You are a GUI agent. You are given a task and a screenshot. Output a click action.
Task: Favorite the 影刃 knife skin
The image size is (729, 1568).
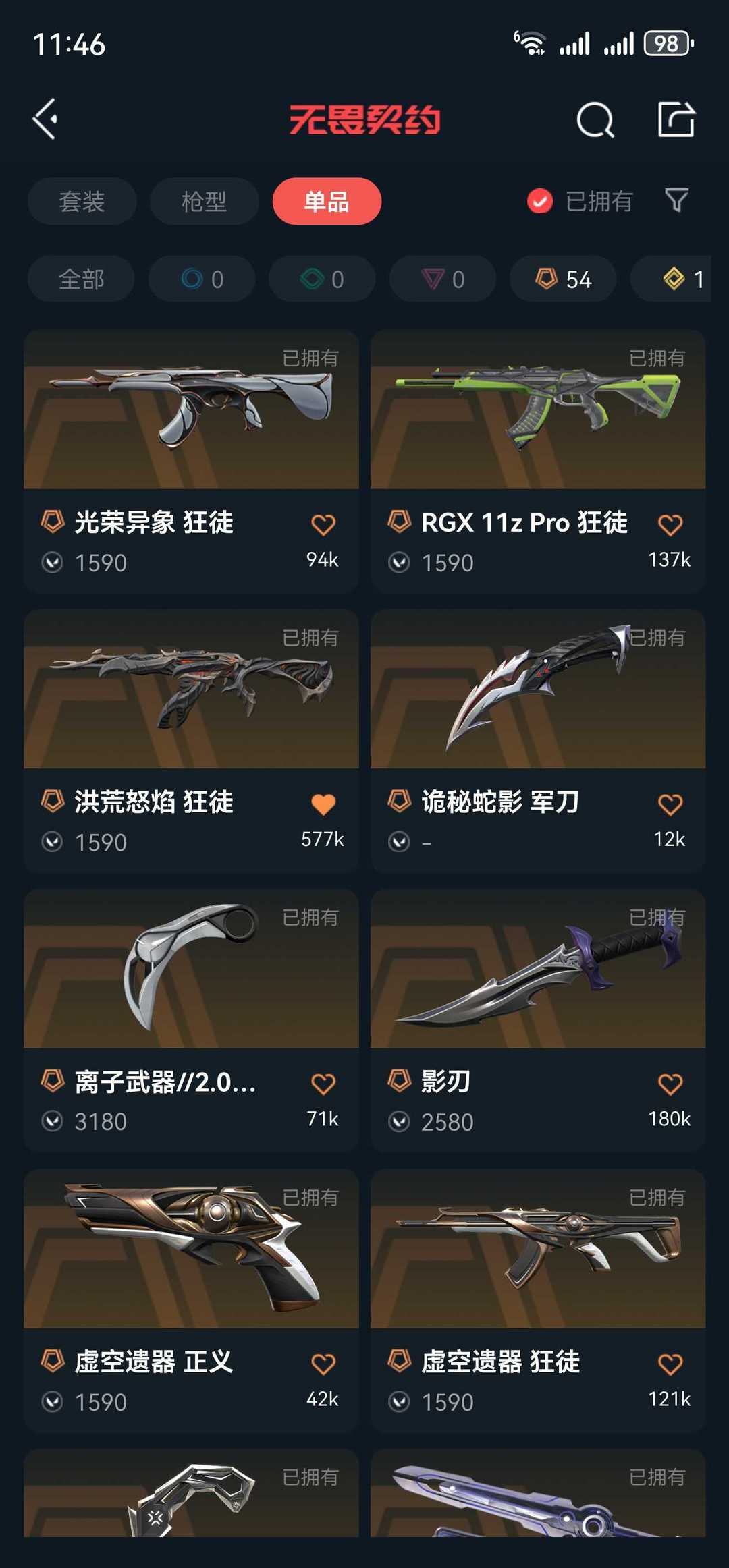670,1084
